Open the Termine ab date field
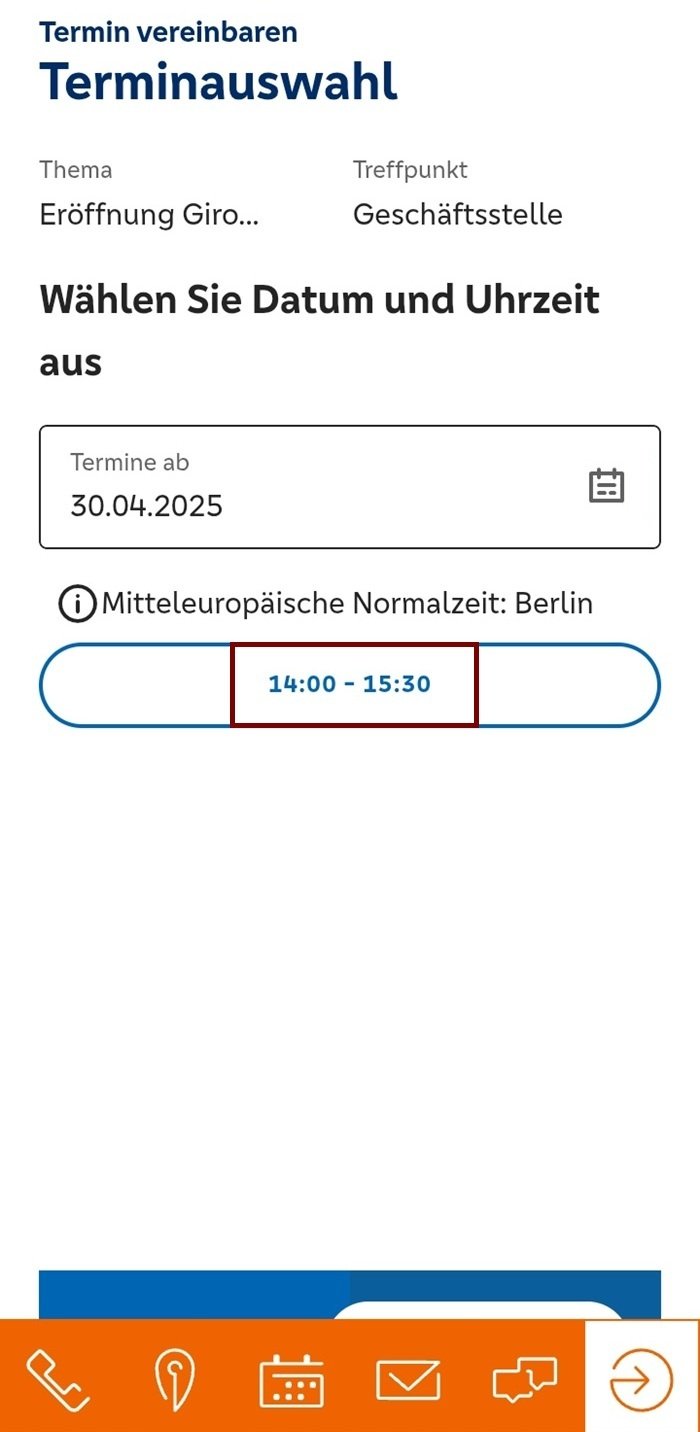The height and width of the screenshot is (1432, 700). tap(350, 487)
